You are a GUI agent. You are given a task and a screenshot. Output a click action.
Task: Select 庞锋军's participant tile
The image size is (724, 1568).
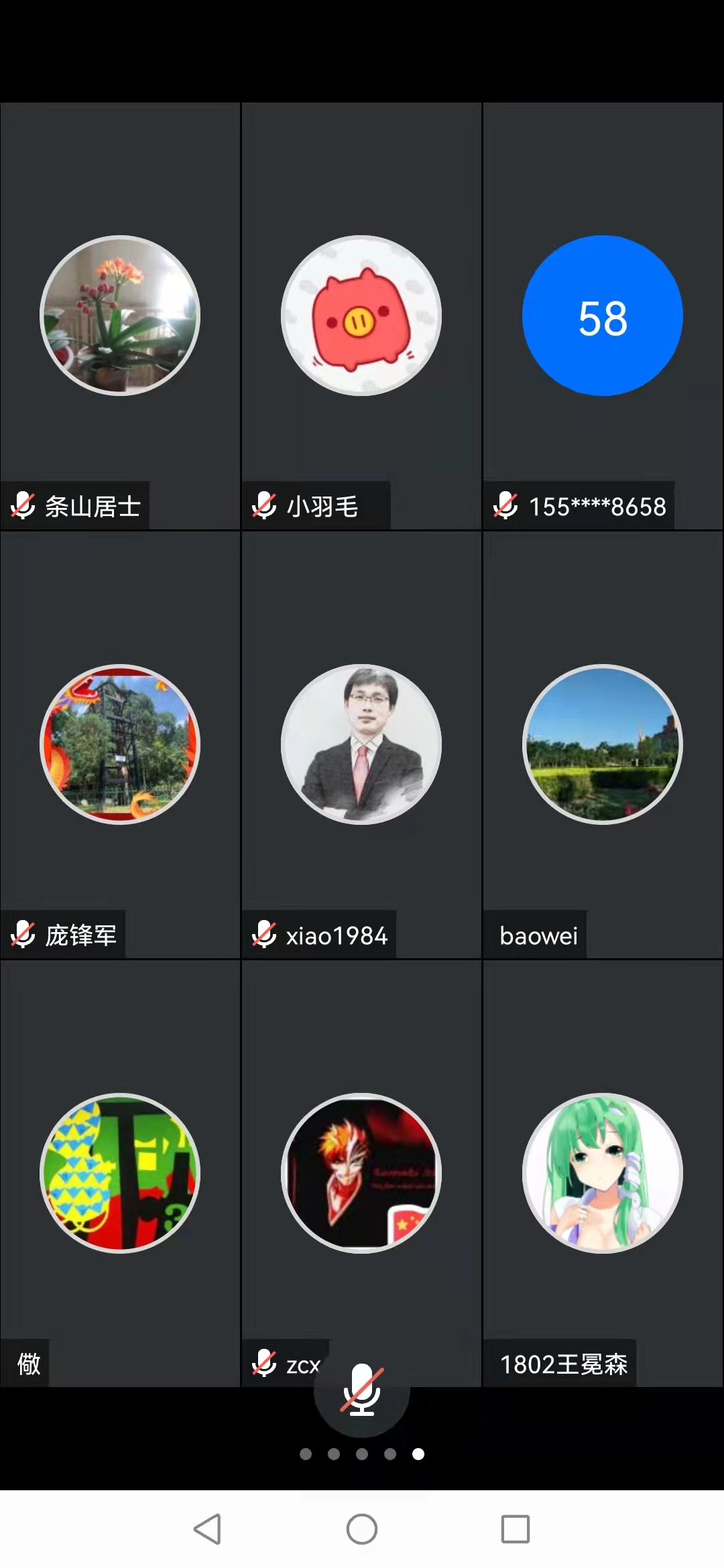point(120,744)
